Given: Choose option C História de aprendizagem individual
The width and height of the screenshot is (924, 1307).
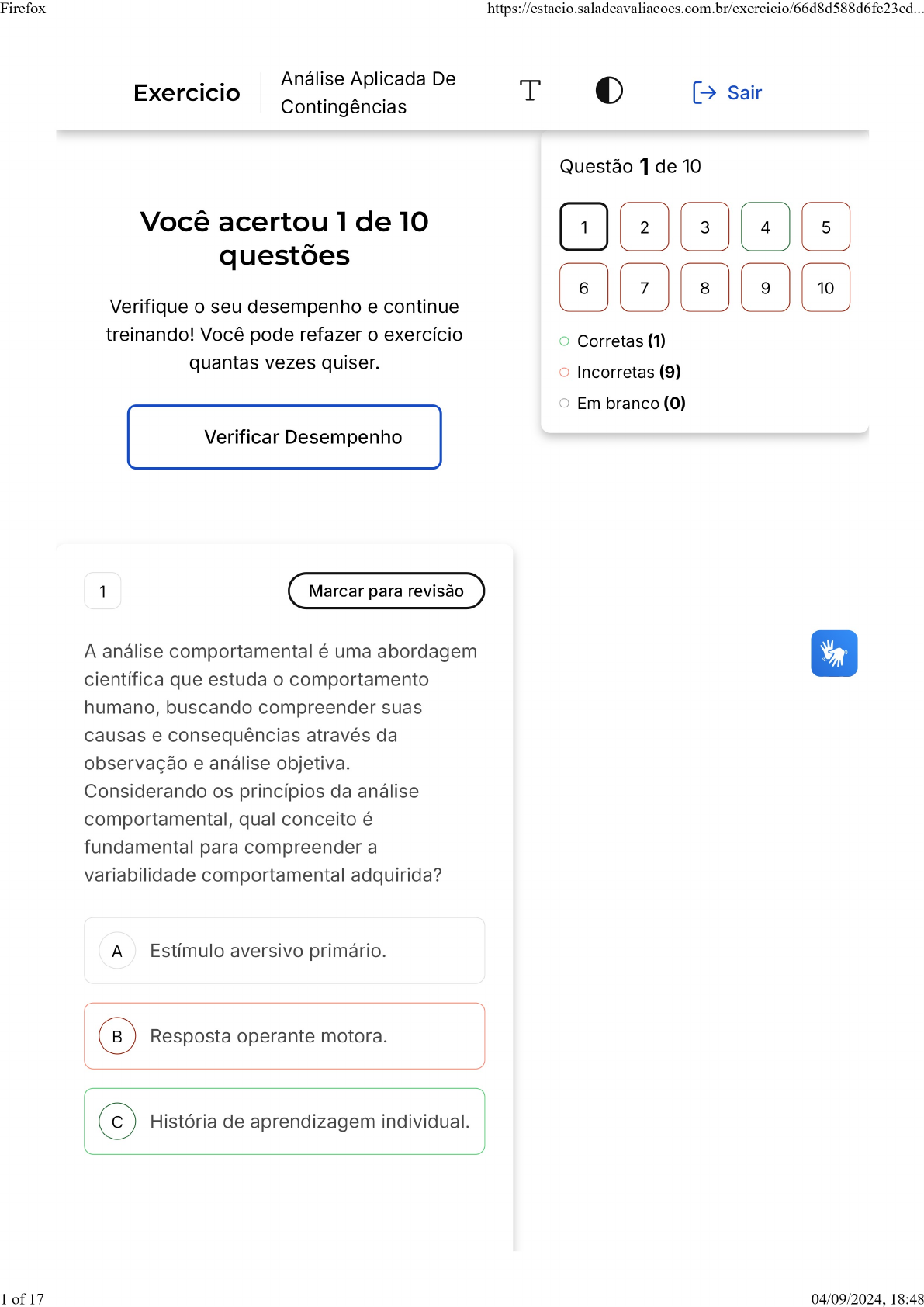Looking at the screenshot, I should coord(285,1122).
